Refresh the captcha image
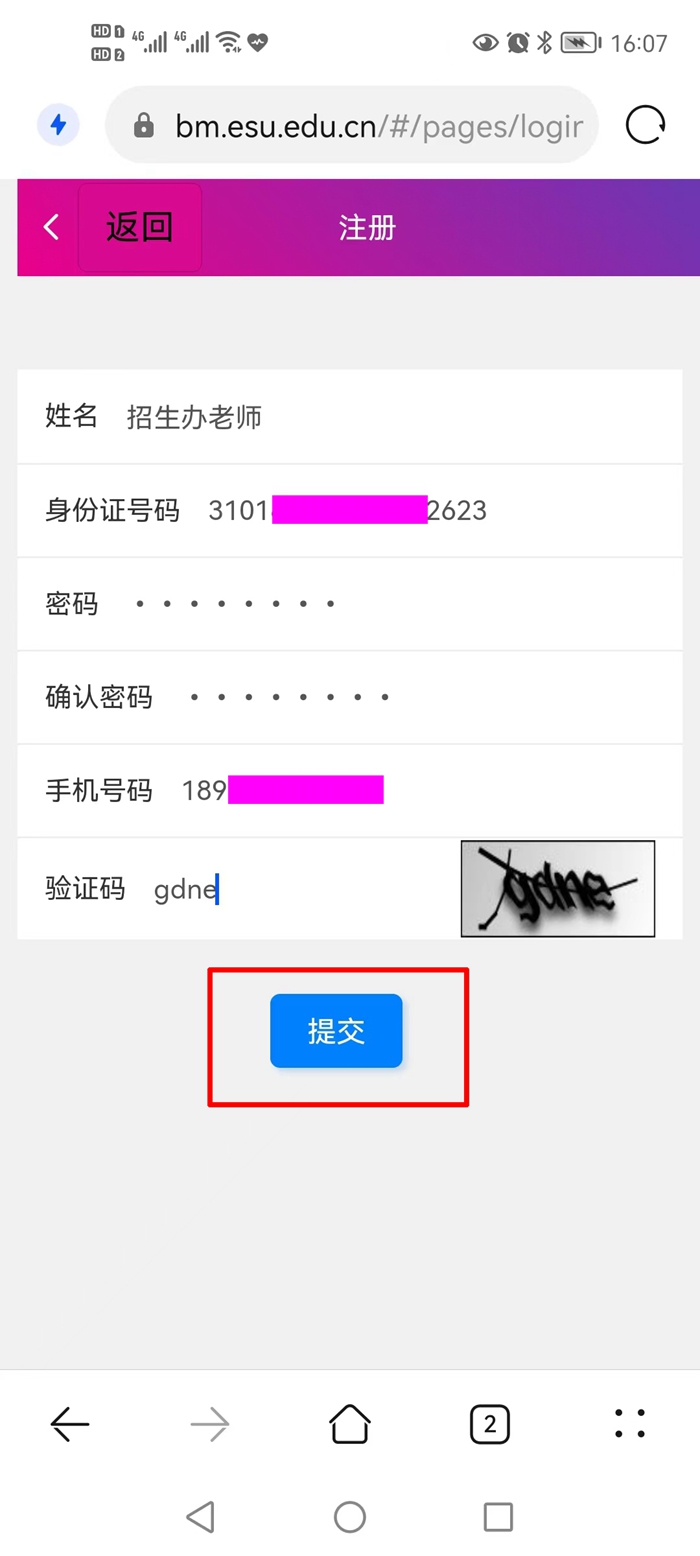The height and width of the screenshot is (1556, 700). (557, 888)
